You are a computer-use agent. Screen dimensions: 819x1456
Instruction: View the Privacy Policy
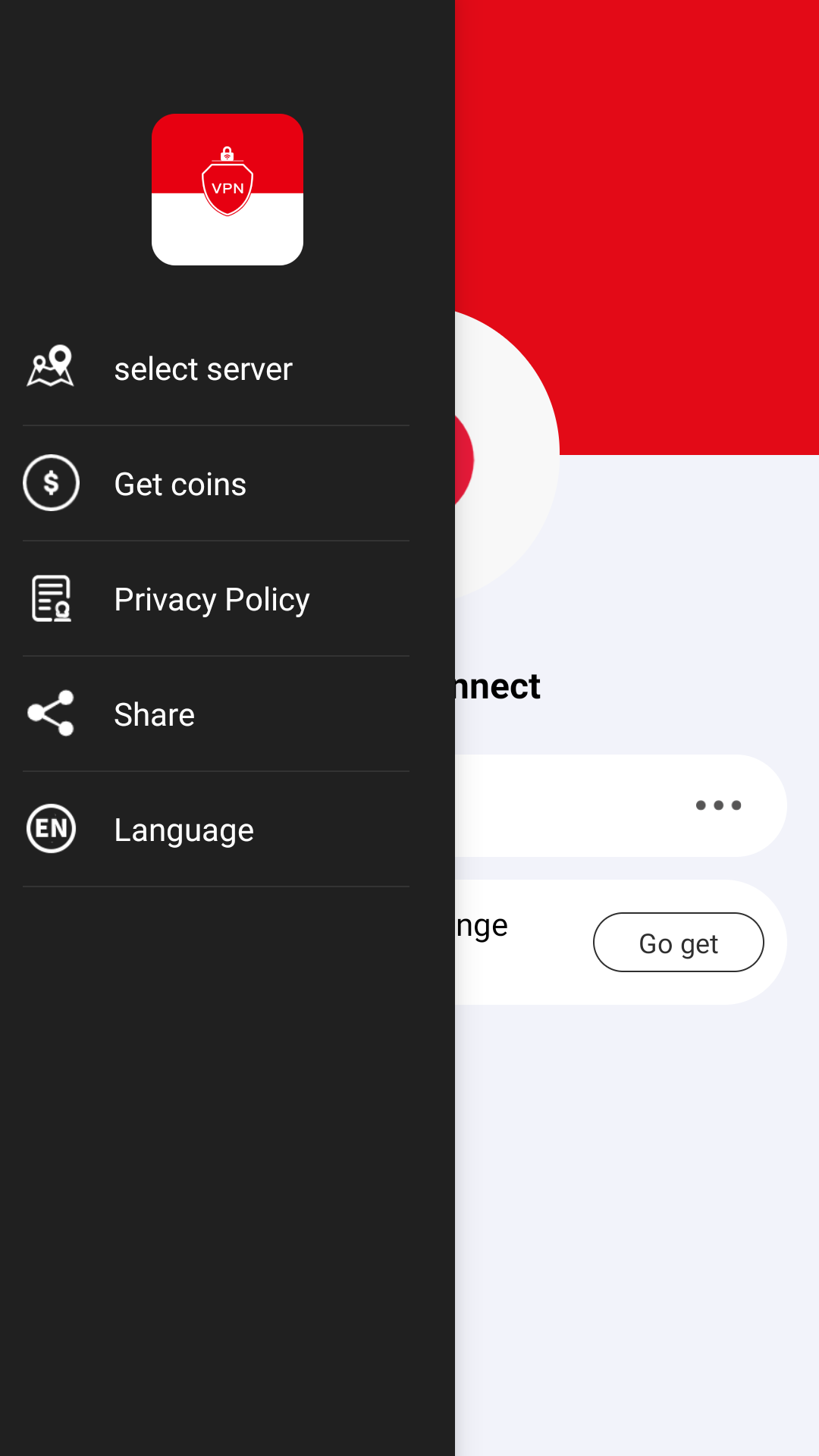216,599
